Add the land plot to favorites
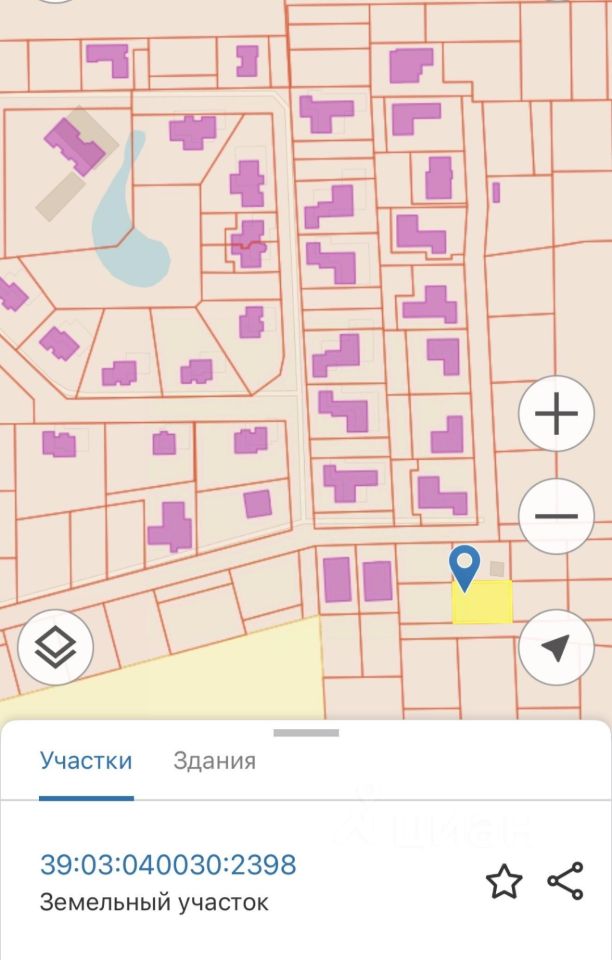612x960 pixels. click(504, 882)
